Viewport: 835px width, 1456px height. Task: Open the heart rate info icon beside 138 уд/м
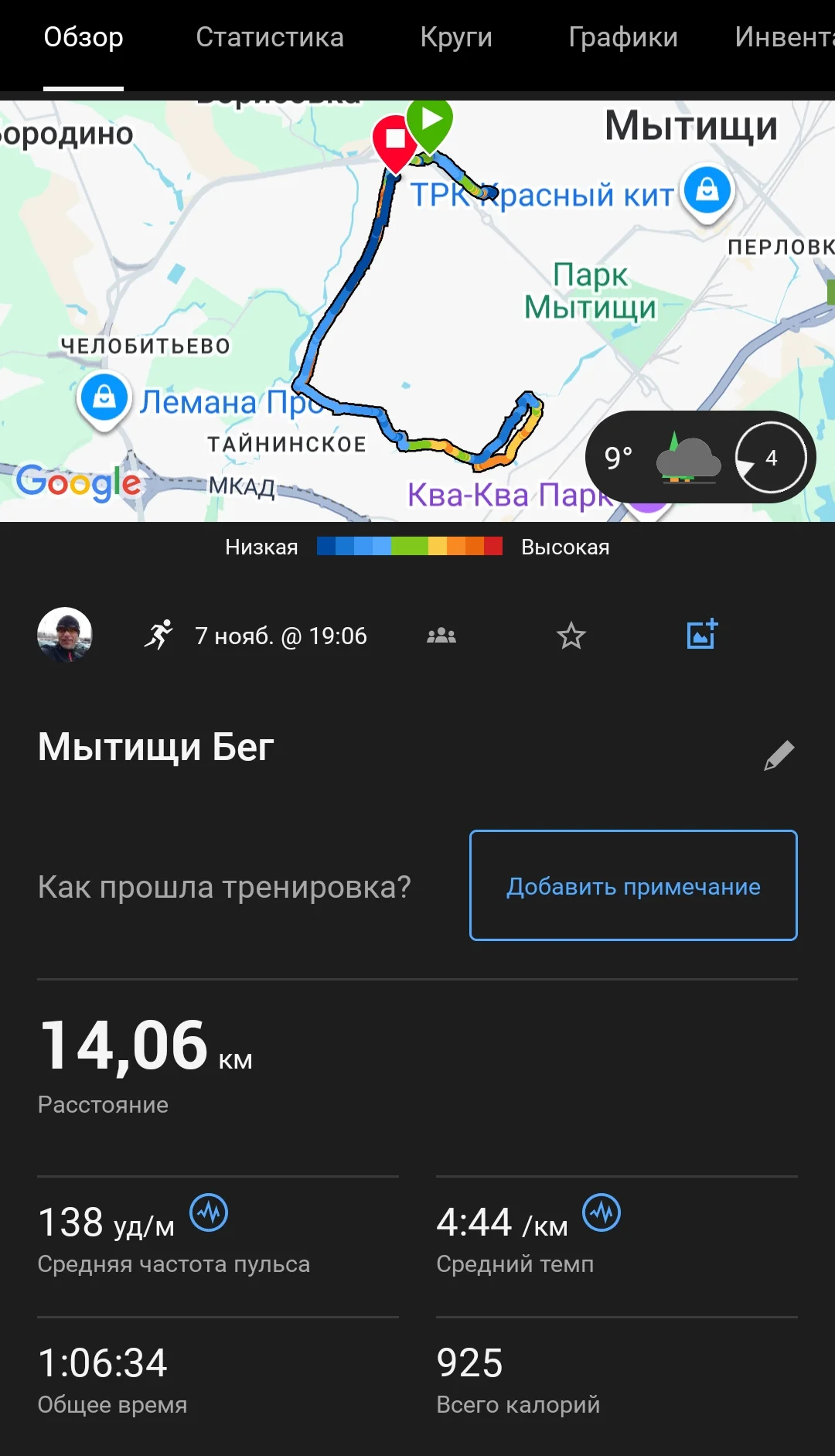(x=209, y=1212)
